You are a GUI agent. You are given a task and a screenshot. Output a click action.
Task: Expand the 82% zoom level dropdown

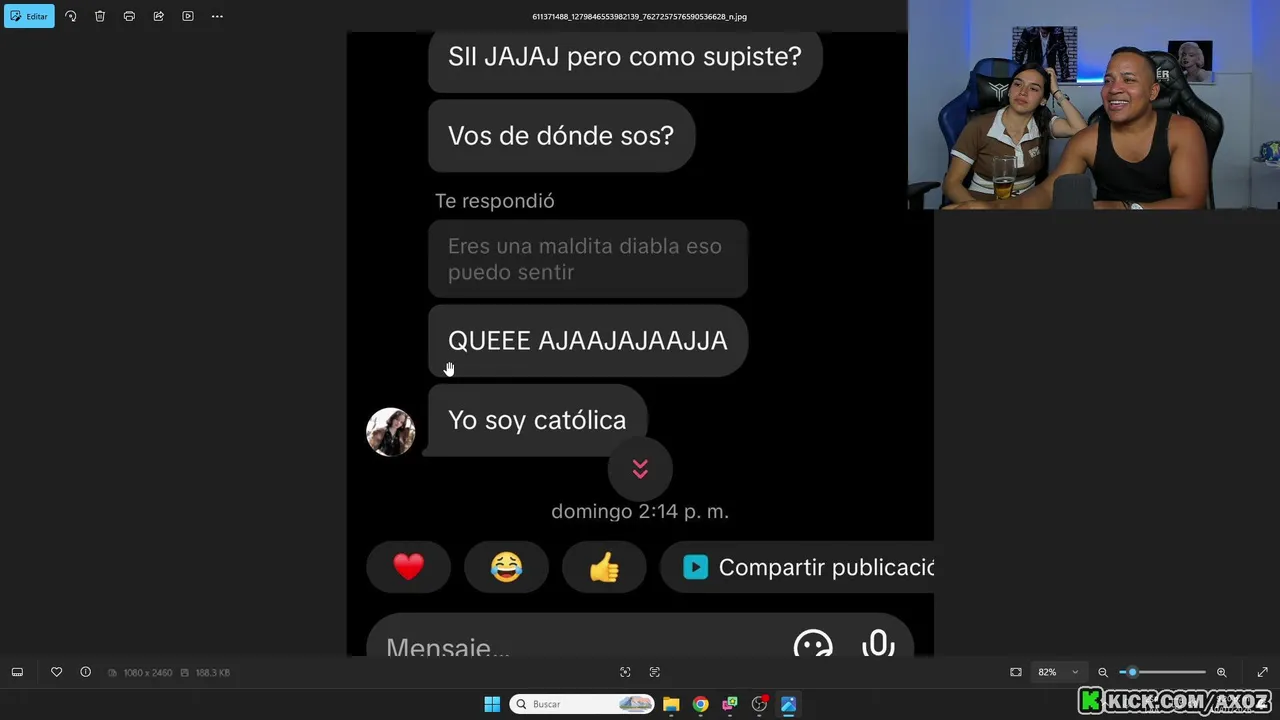coord(1075,672)
